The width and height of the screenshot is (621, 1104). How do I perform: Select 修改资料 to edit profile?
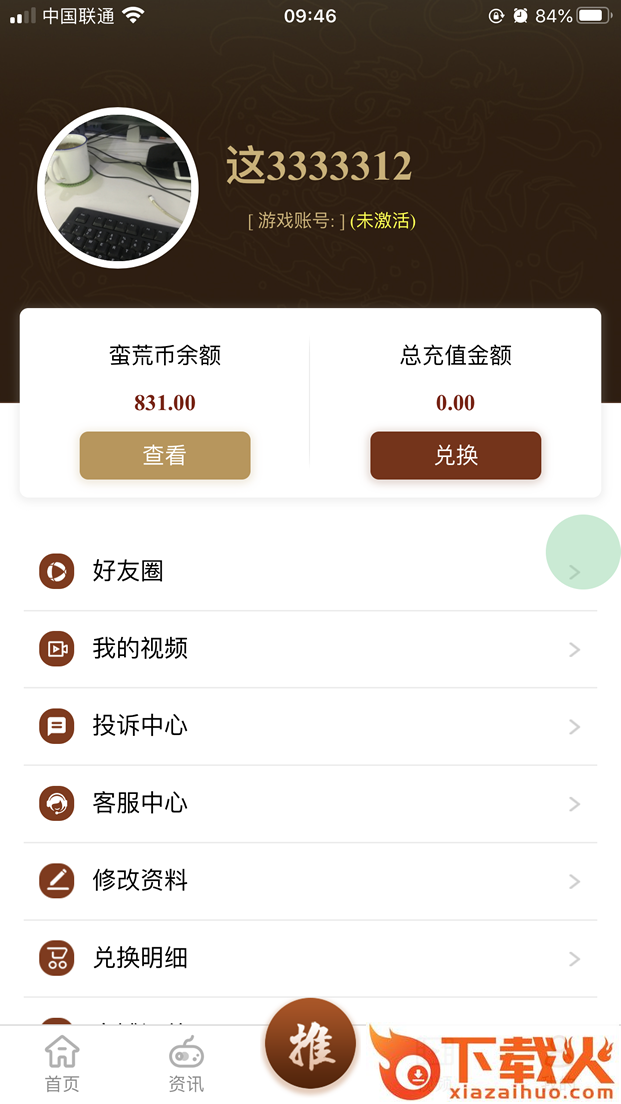click(x=310, y=881)
